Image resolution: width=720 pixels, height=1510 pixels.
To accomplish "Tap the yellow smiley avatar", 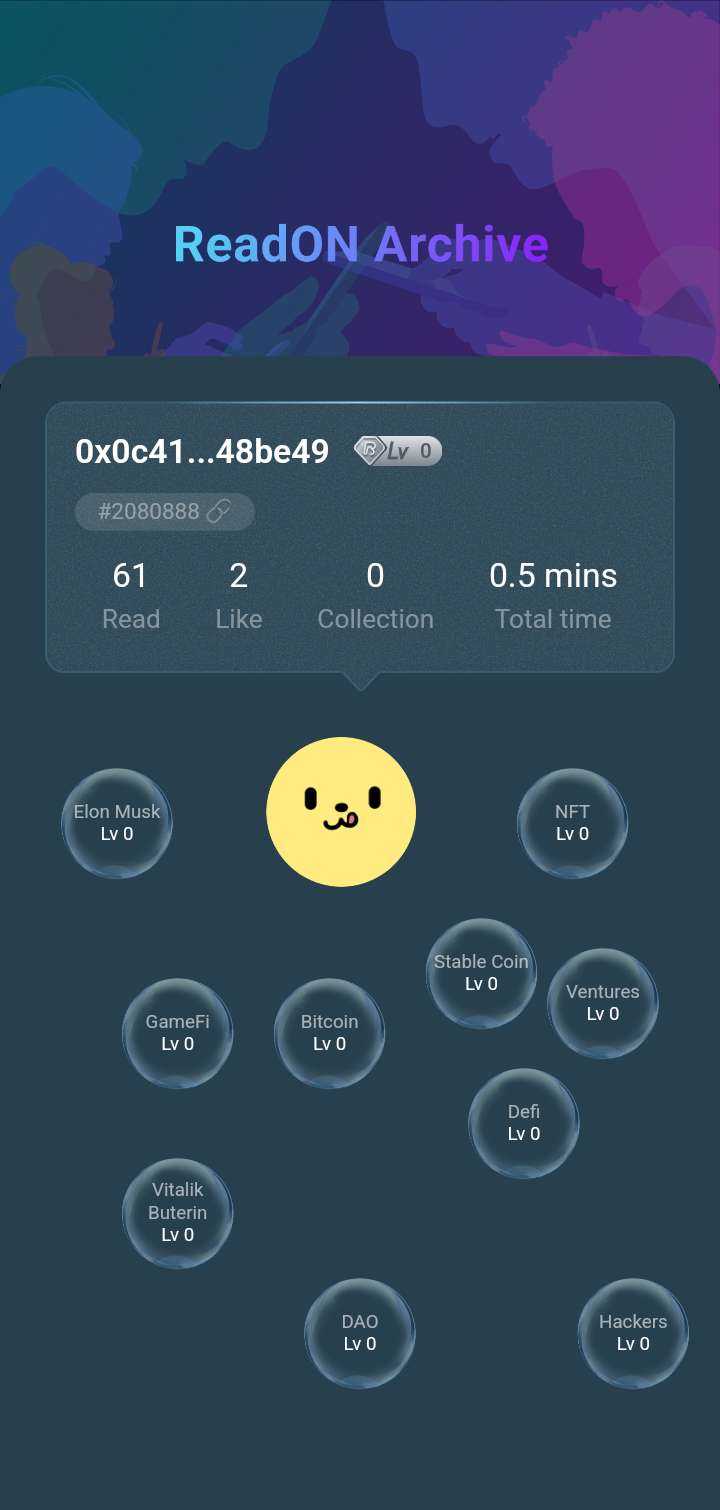I will pos(341,812).
